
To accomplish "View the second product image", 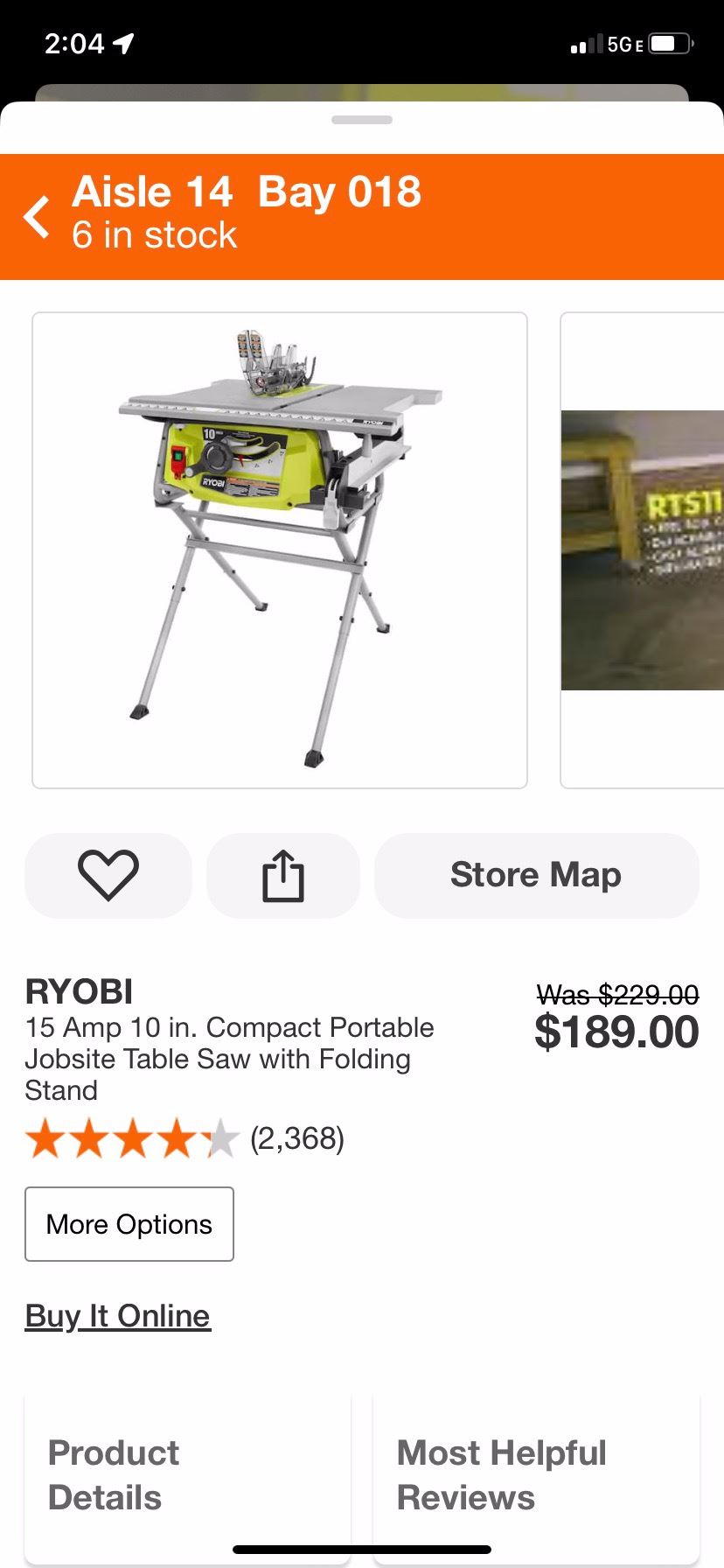I will tap(643, 550).
